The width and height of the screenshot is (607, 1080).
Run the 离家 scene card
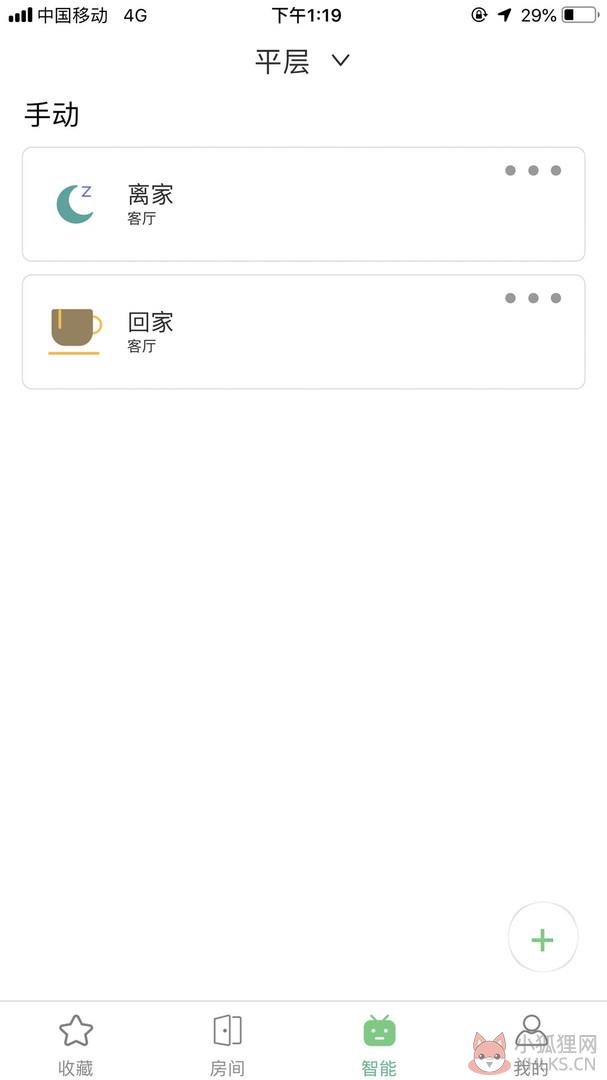point(304,205)
